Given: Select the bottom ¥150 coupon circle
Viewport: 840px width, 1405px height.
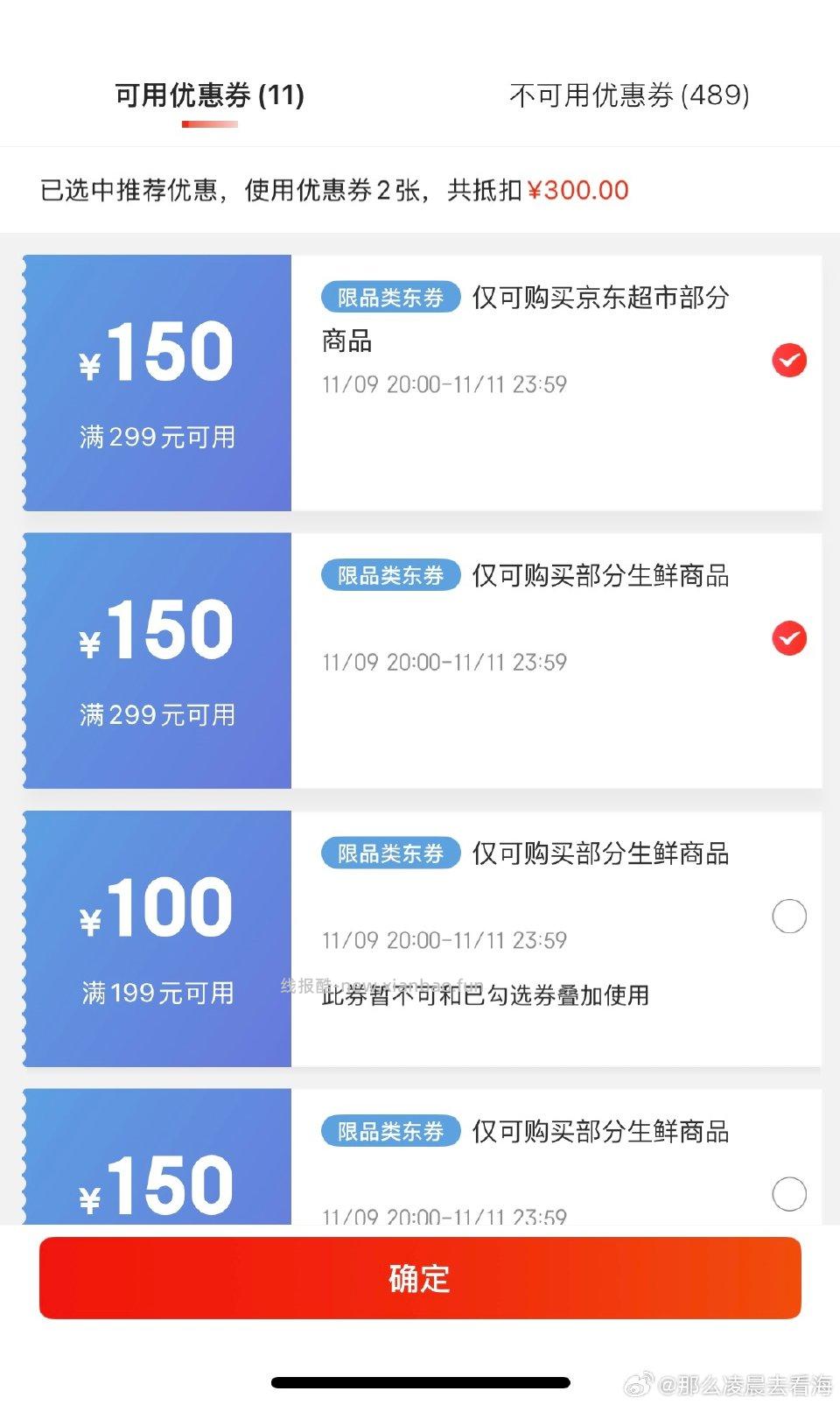Looking at the screenshot, I should coord(790,1194).
